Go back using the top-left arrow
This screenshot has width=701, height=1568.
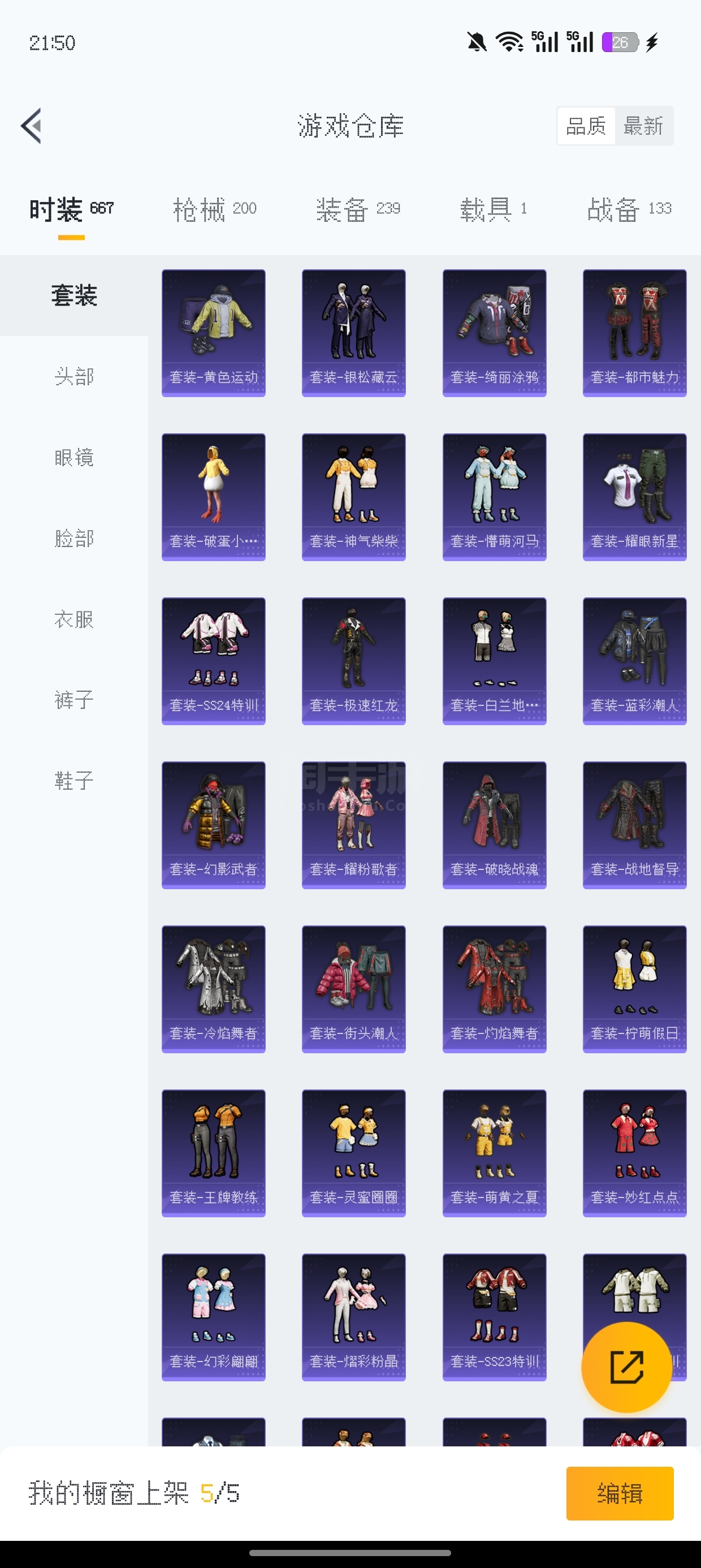click(x=32, y=126)
